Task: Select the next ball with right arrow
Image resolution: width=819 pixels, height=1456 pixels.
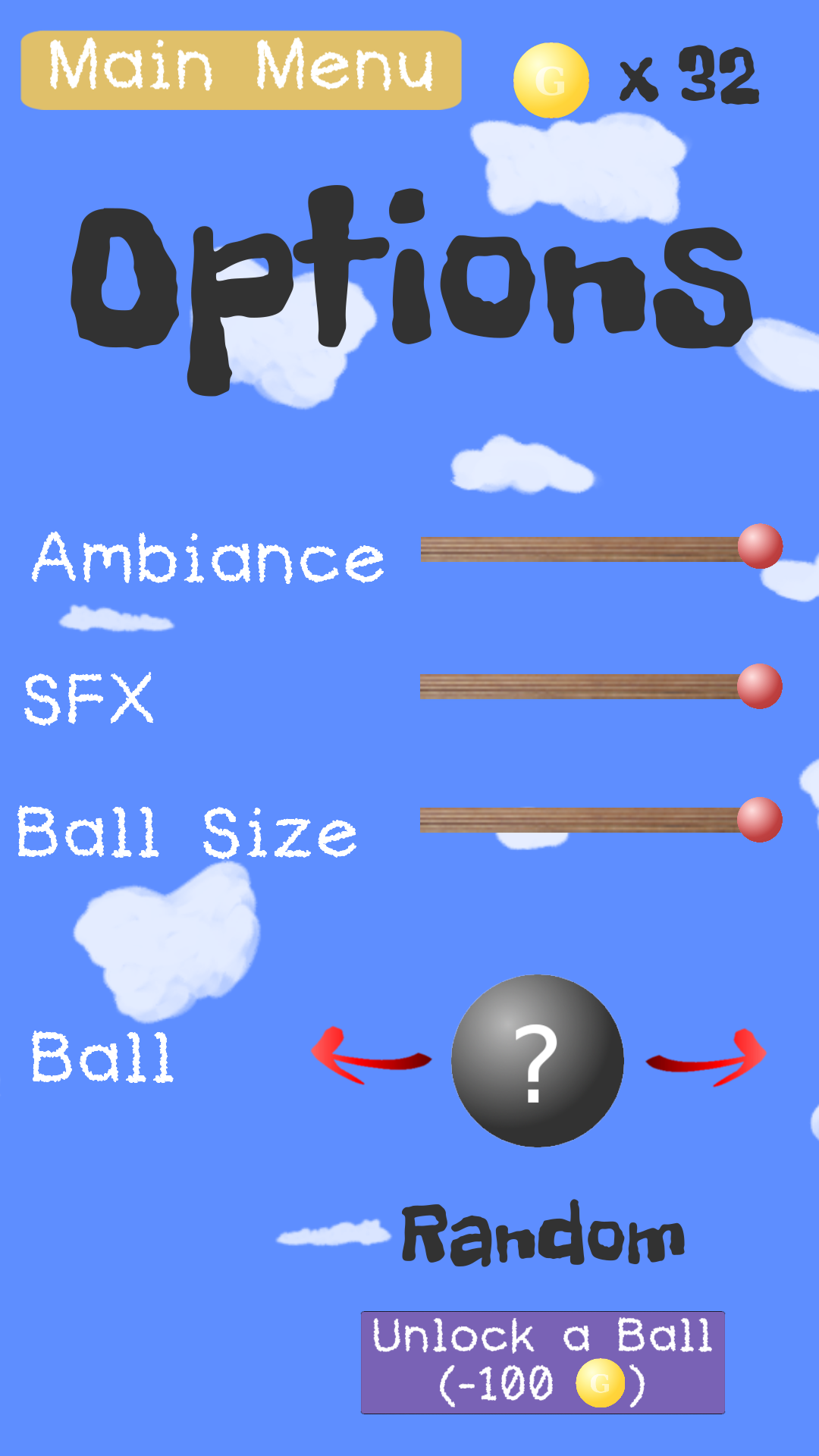Action: (706, 1057)
